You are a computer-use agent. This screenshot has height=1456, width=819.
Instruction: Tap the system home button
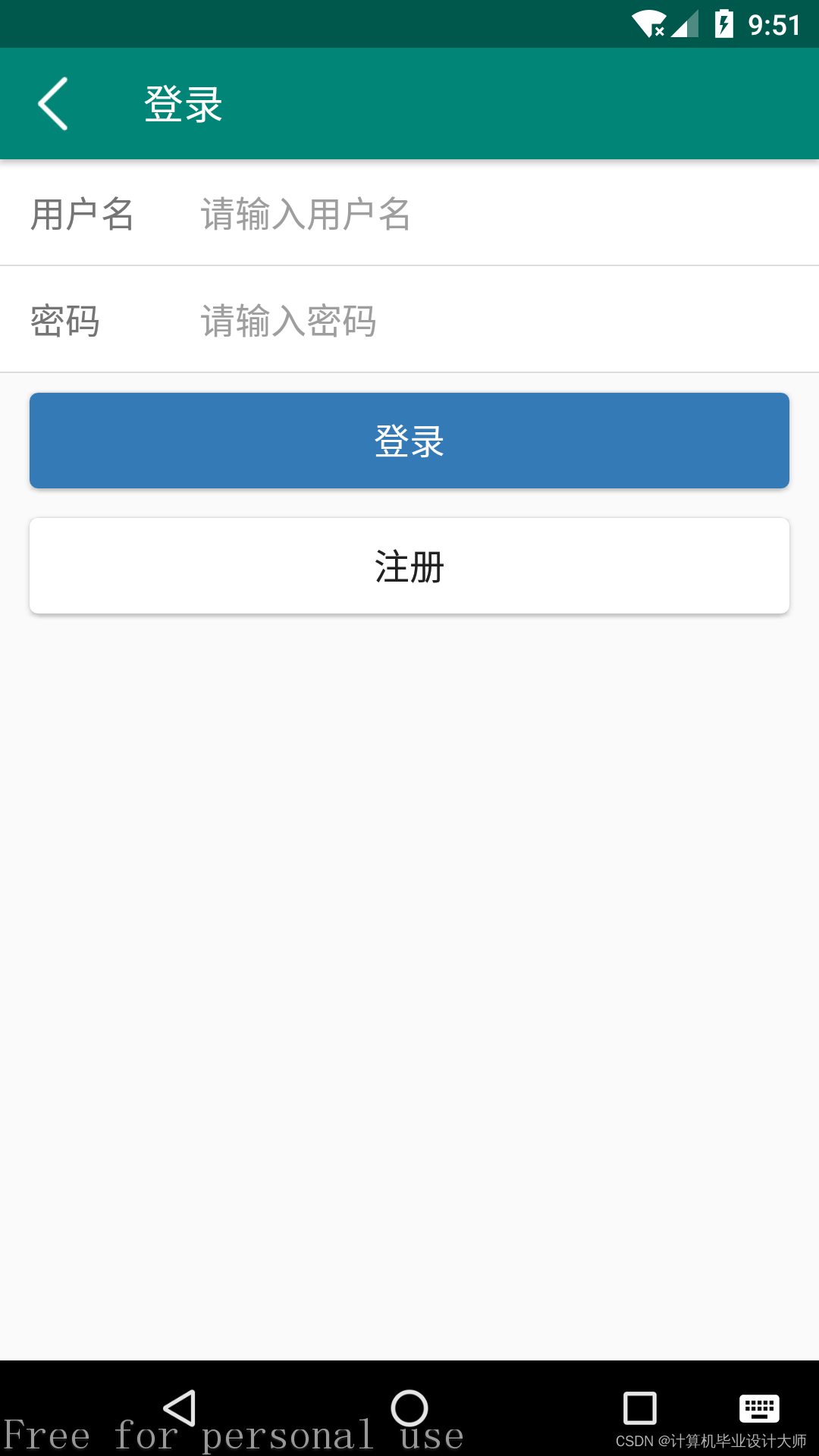(409, 1408)
